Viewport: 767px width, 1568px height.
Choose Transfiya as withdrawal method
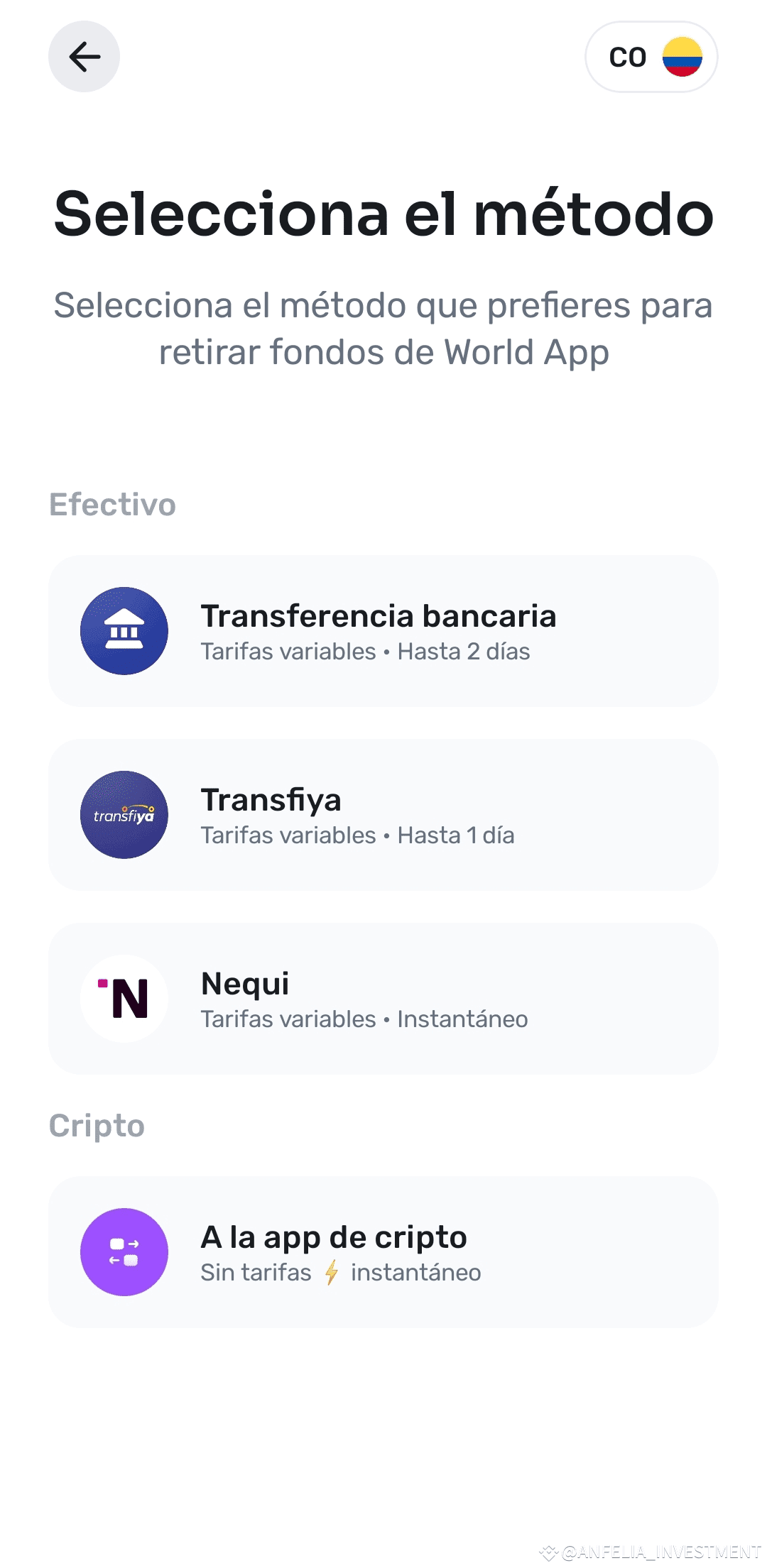click(383, 815)
